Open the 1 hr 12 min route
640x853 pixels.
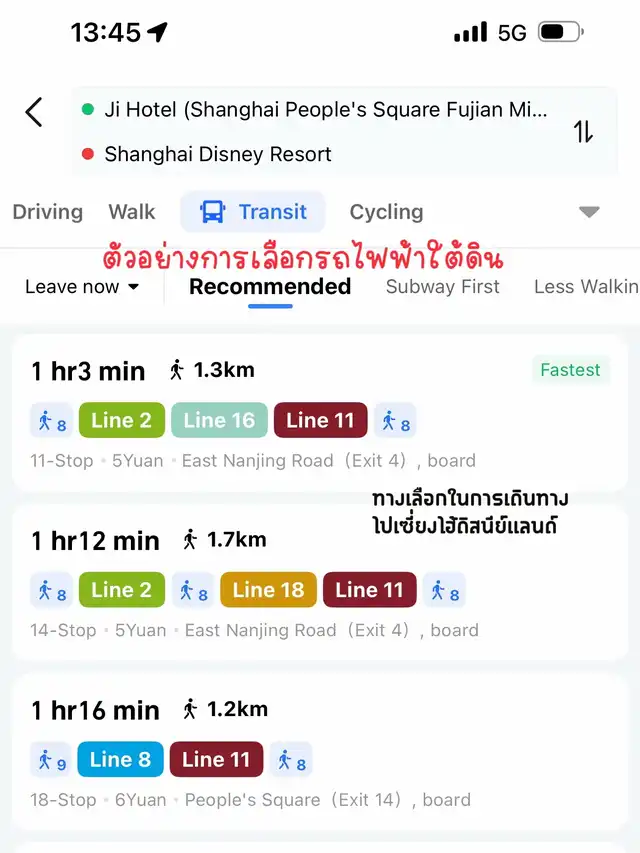click(320, 583)
